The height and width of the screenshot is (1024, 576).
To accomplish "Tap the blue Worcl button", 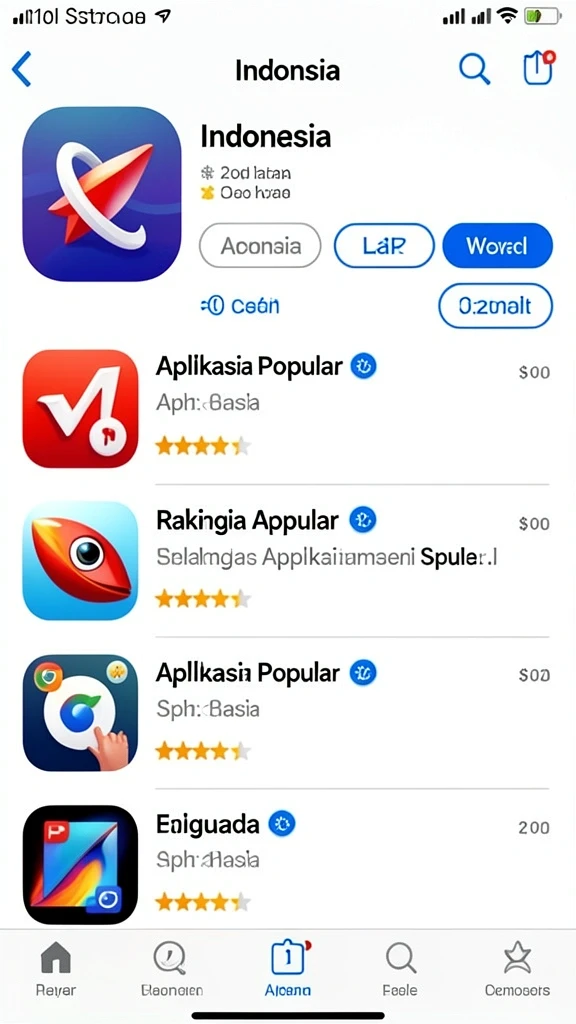I will pyautogui.click(x=498, y=246).
